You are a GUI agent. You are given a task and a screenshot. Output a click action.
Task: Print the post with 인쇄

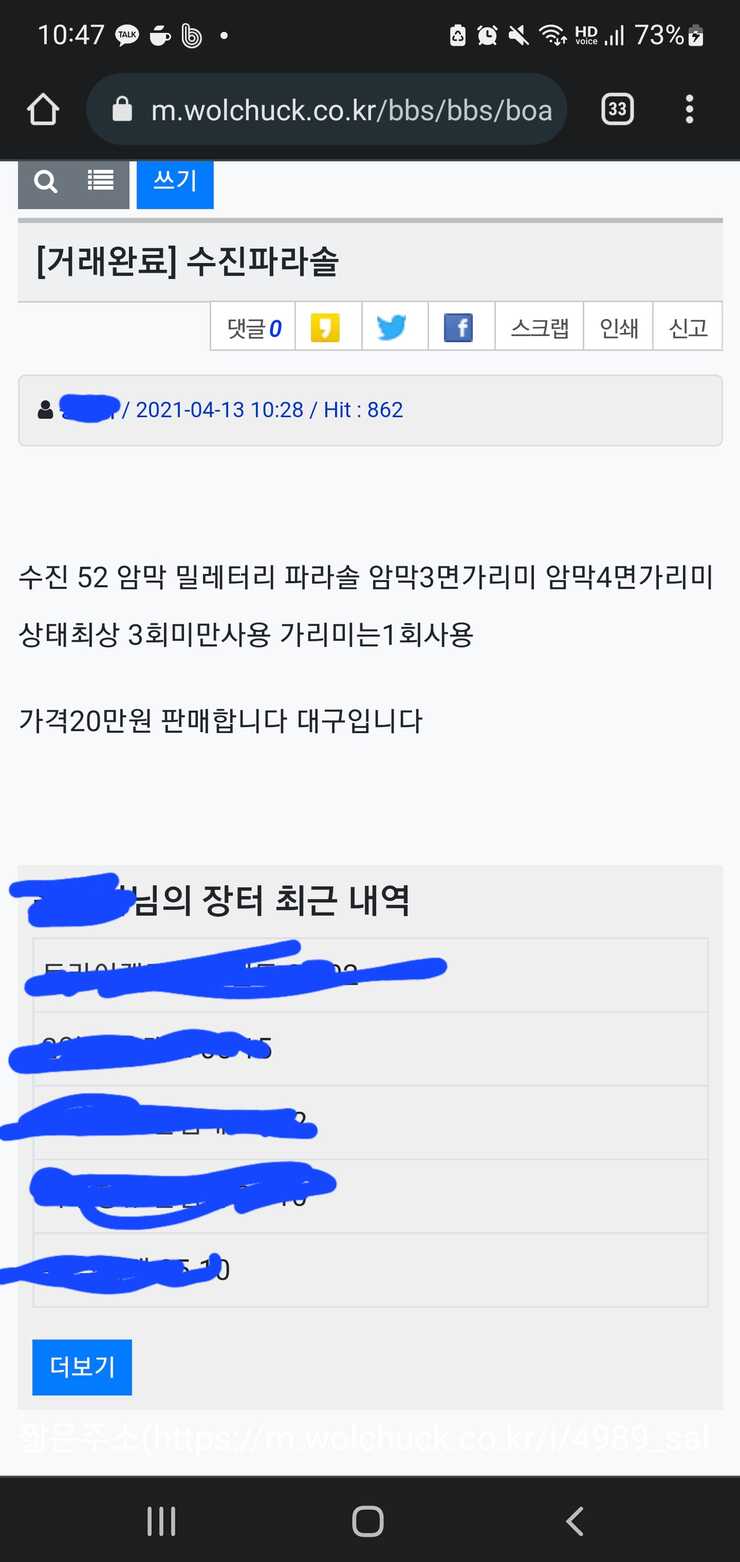click(x=618, y=327)
